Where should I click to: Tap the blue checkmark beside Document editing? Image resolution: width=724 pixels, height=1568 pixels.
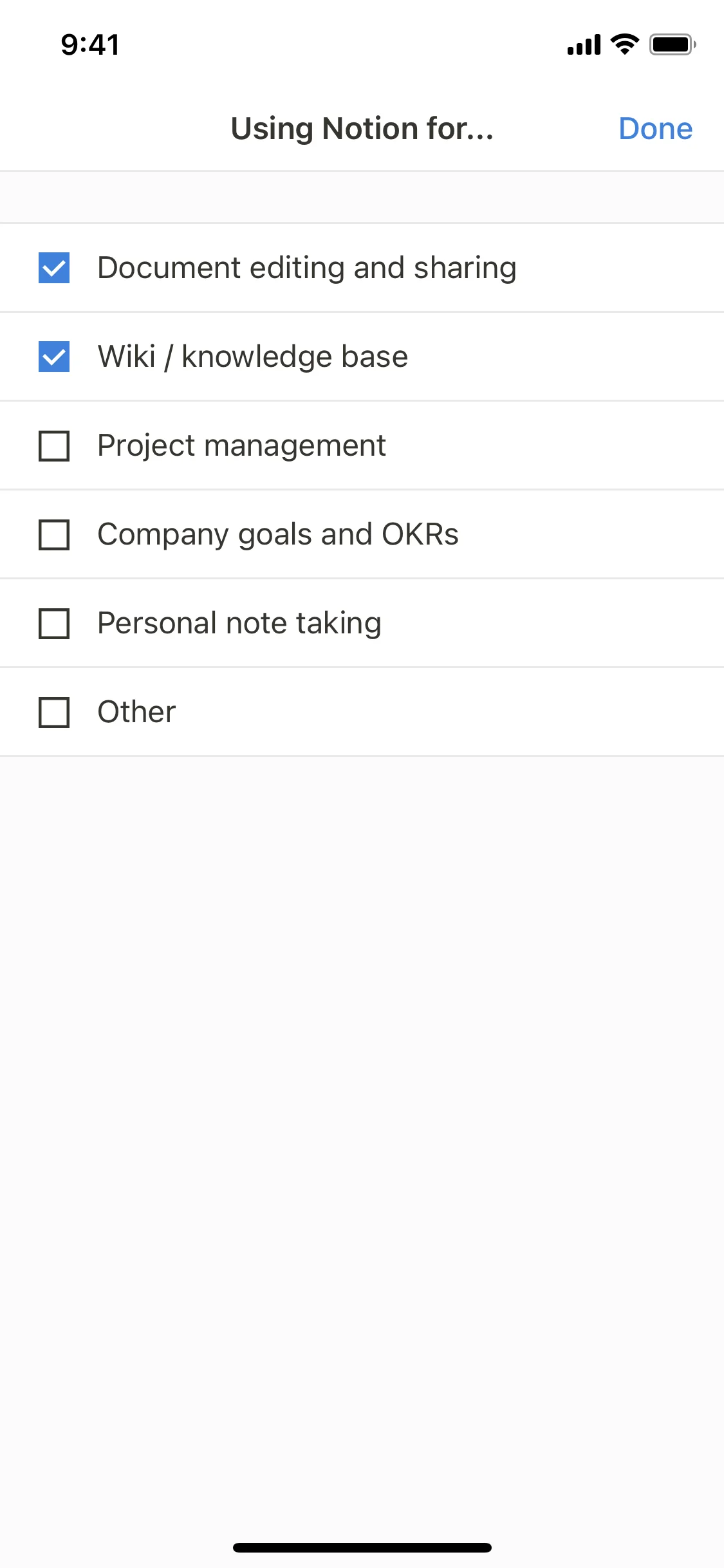pyautogui.click(x=54, y=267)
